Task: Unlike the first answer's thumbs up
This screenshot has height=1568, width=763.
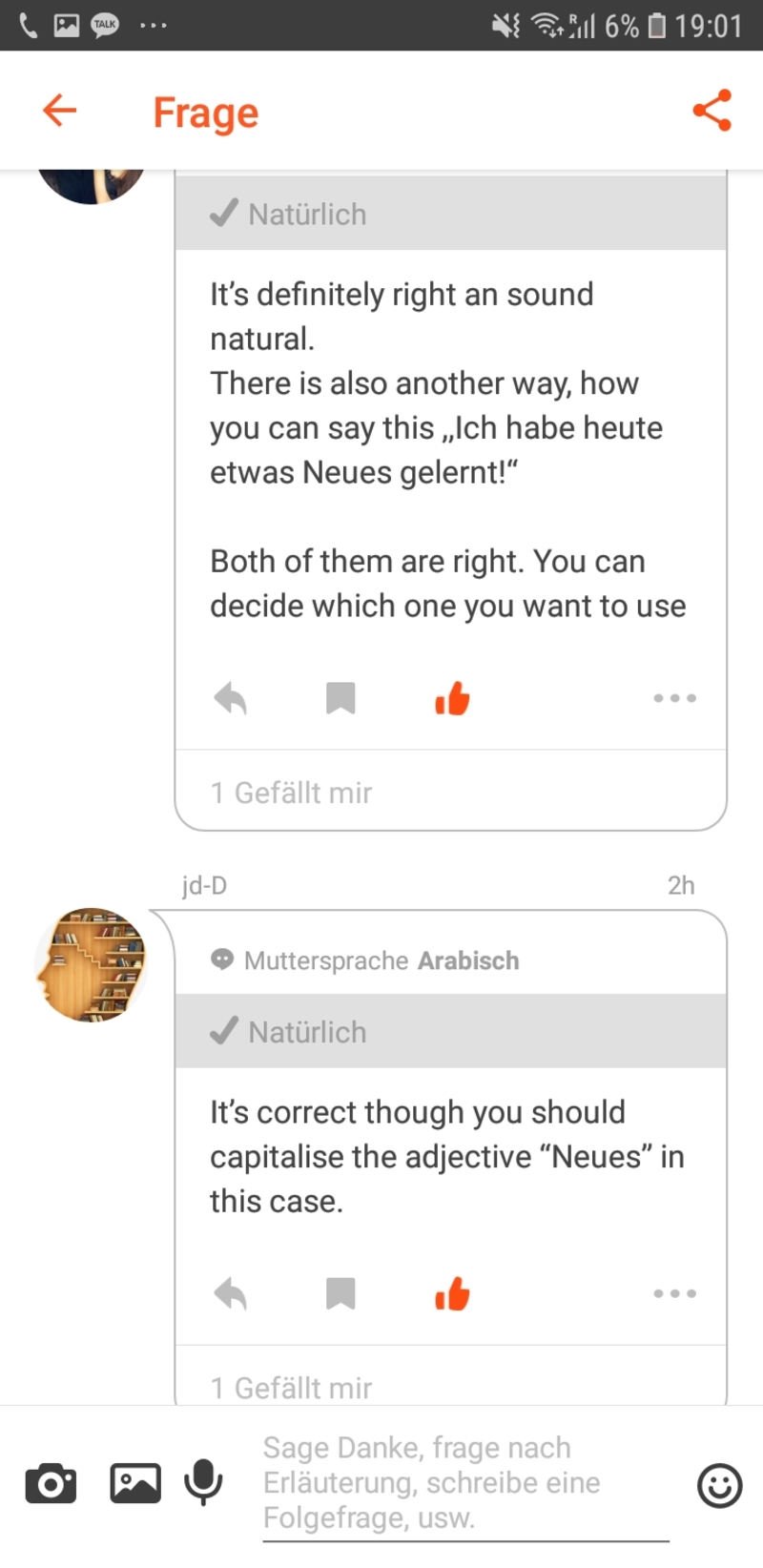Action: pyautogui.click(x=452, y=698)
